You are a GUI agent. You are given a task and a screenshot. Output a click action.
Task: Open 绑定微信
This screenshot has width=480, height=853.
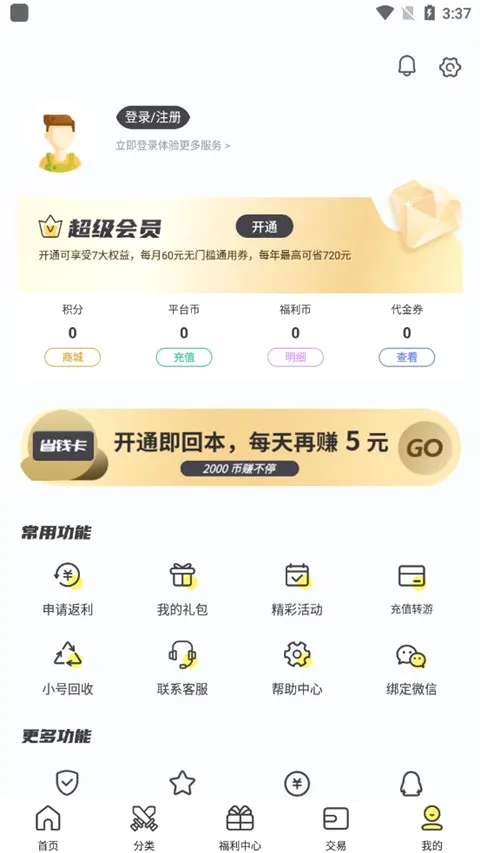411,669
